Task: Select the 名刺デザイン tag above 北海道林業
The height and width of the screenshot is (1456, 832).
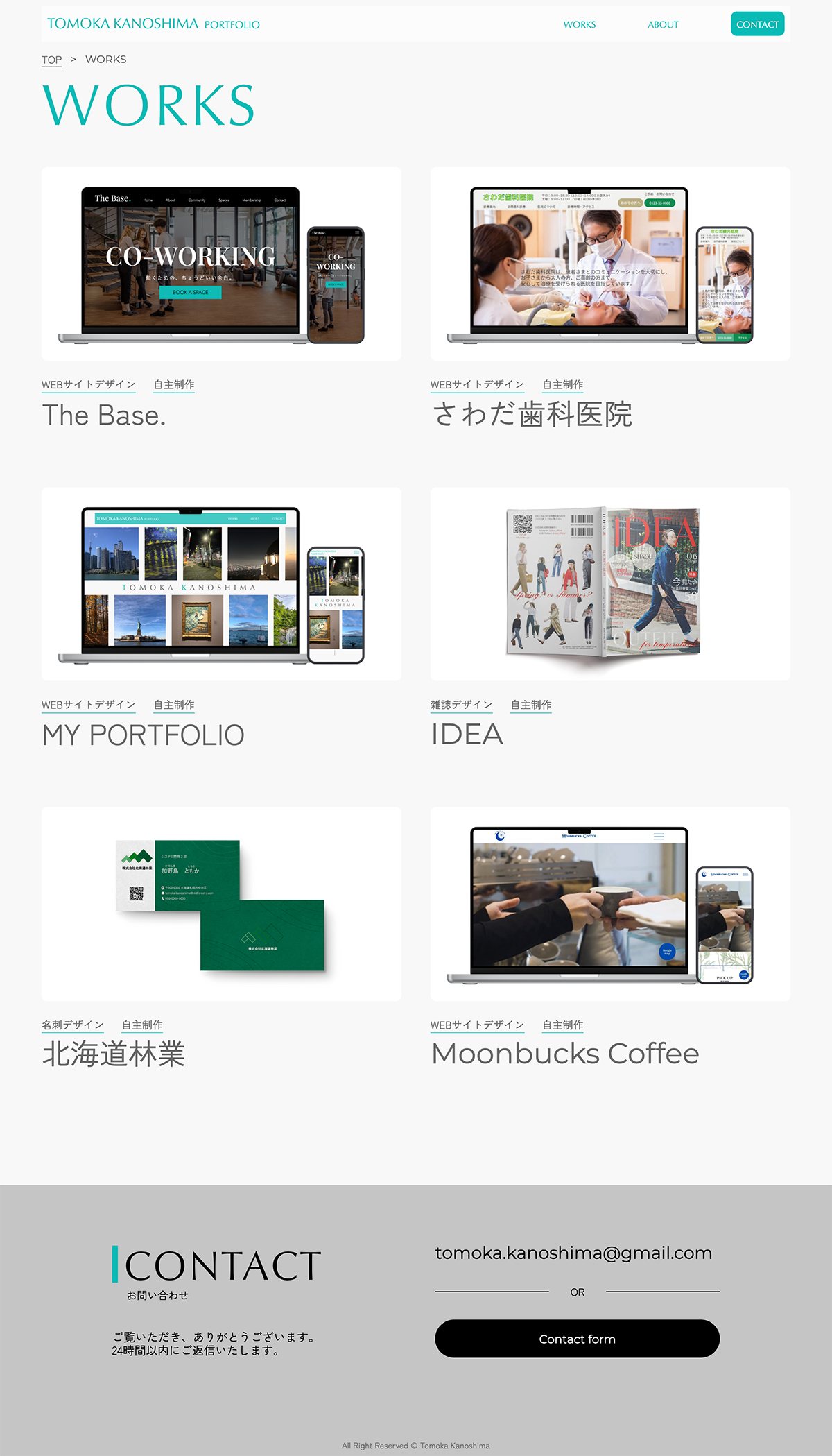Action: (x=72, y=1025)
